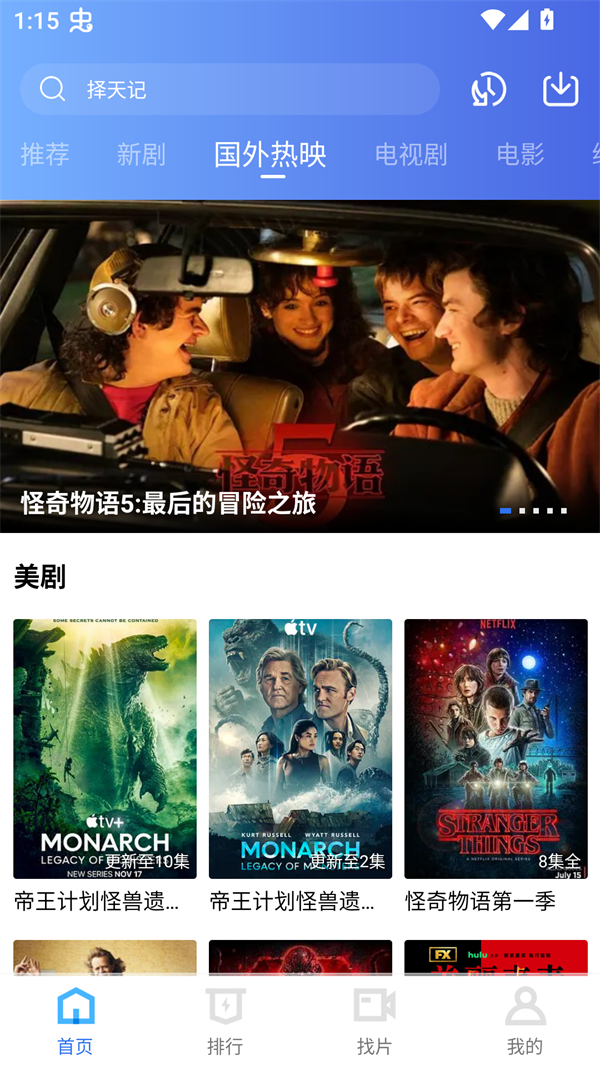The height and width of the screenshot is (1066, 600).
Task: Switch to the 电视剧 tab
Action: 411,154
